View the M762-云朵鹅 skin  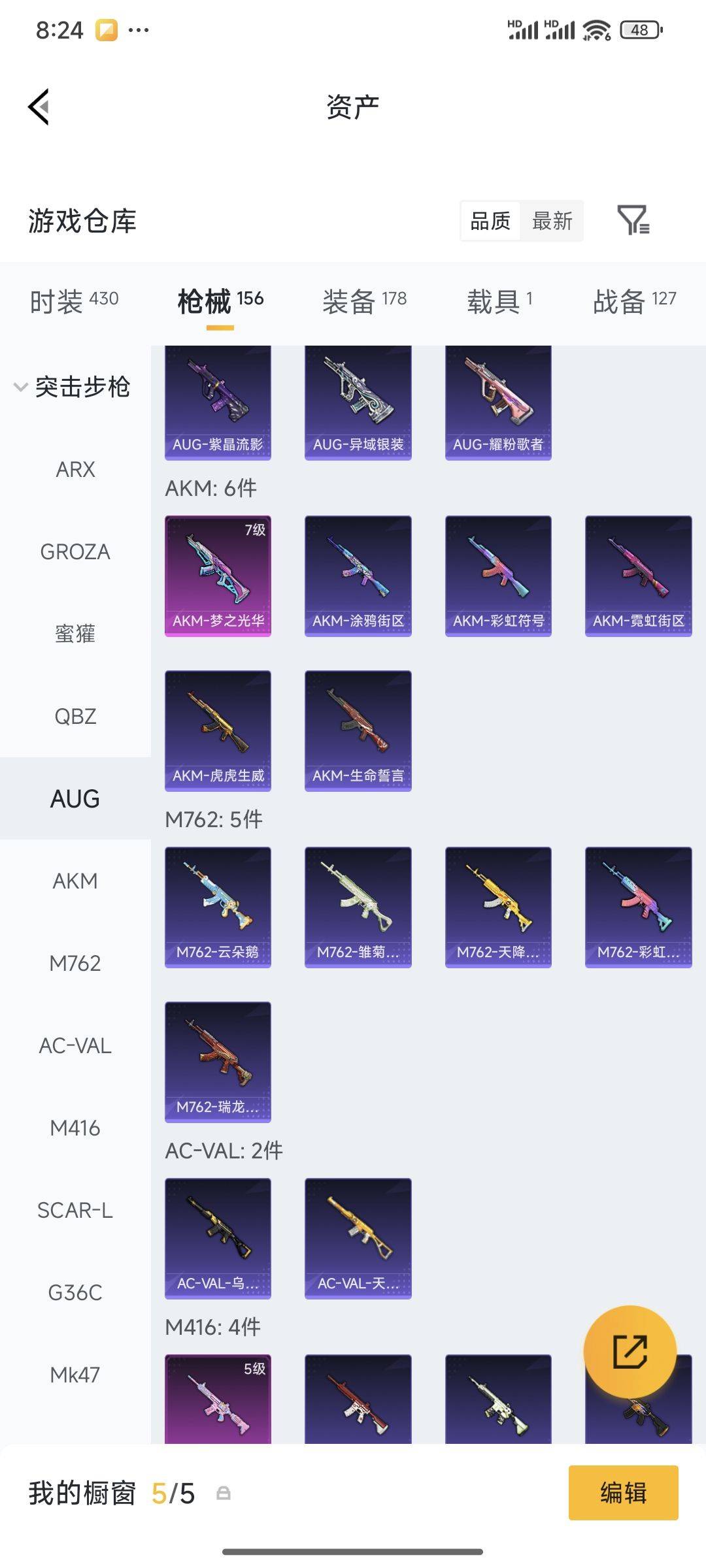218,907
